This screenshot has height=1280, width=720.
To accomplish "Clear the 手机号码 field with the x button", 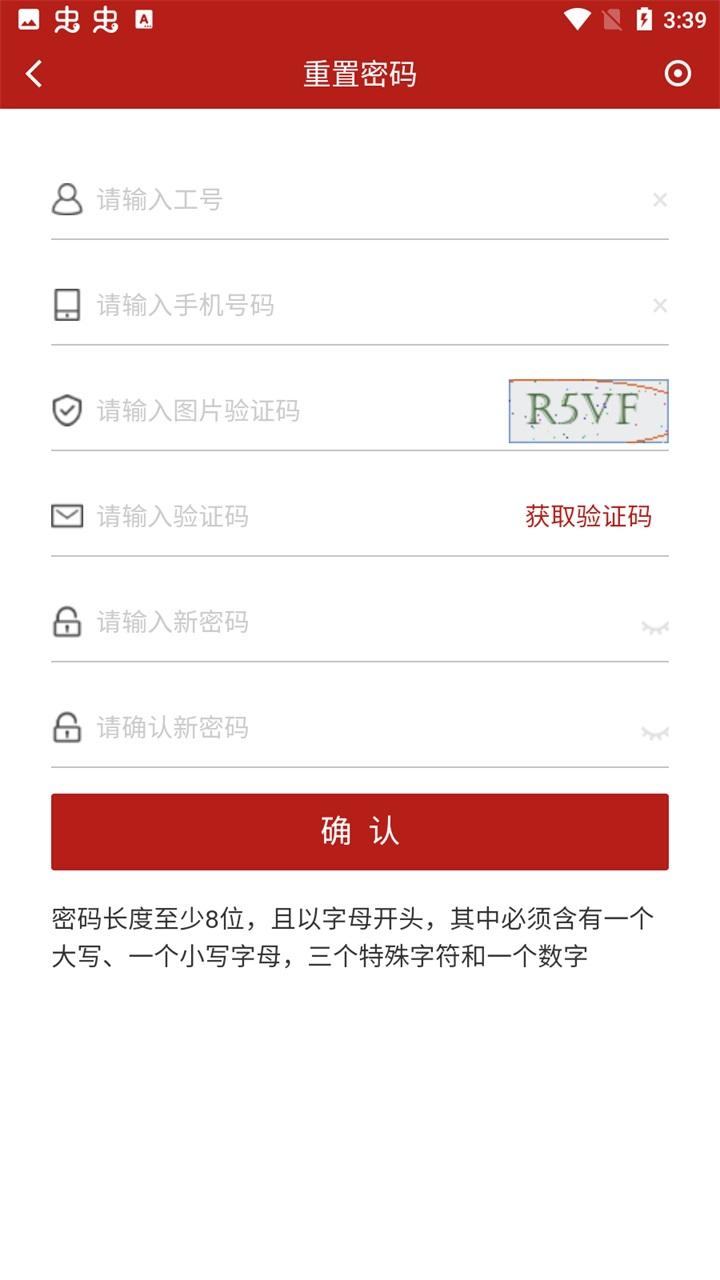I will coord(658,306).
